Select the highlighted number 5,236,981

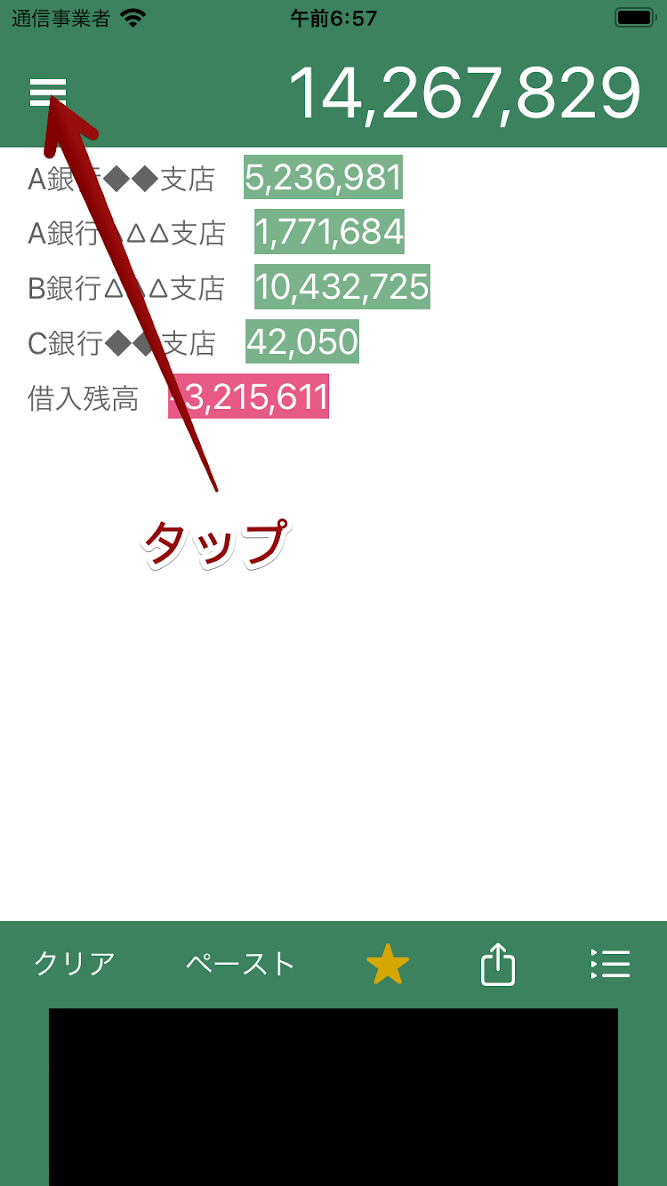coord(323,177)
